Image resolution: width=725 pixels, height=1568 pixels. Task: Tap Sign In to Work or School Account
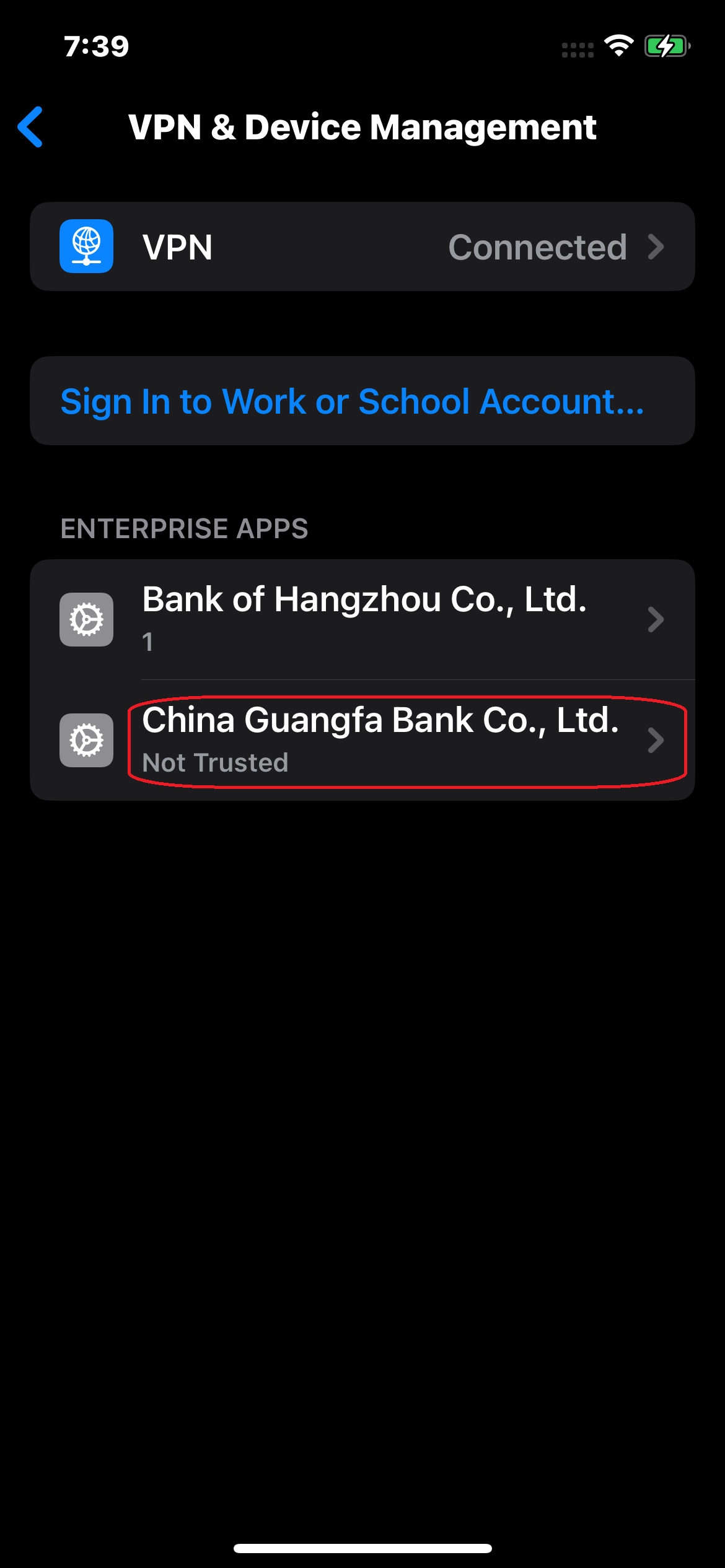[x=352, y=401]
